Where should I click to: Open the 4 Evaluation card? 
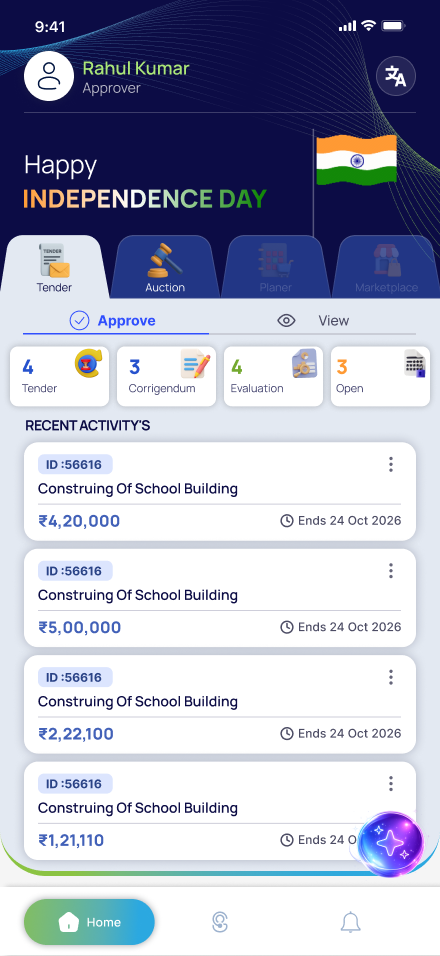pyautogui.click(x=274, y=376)
